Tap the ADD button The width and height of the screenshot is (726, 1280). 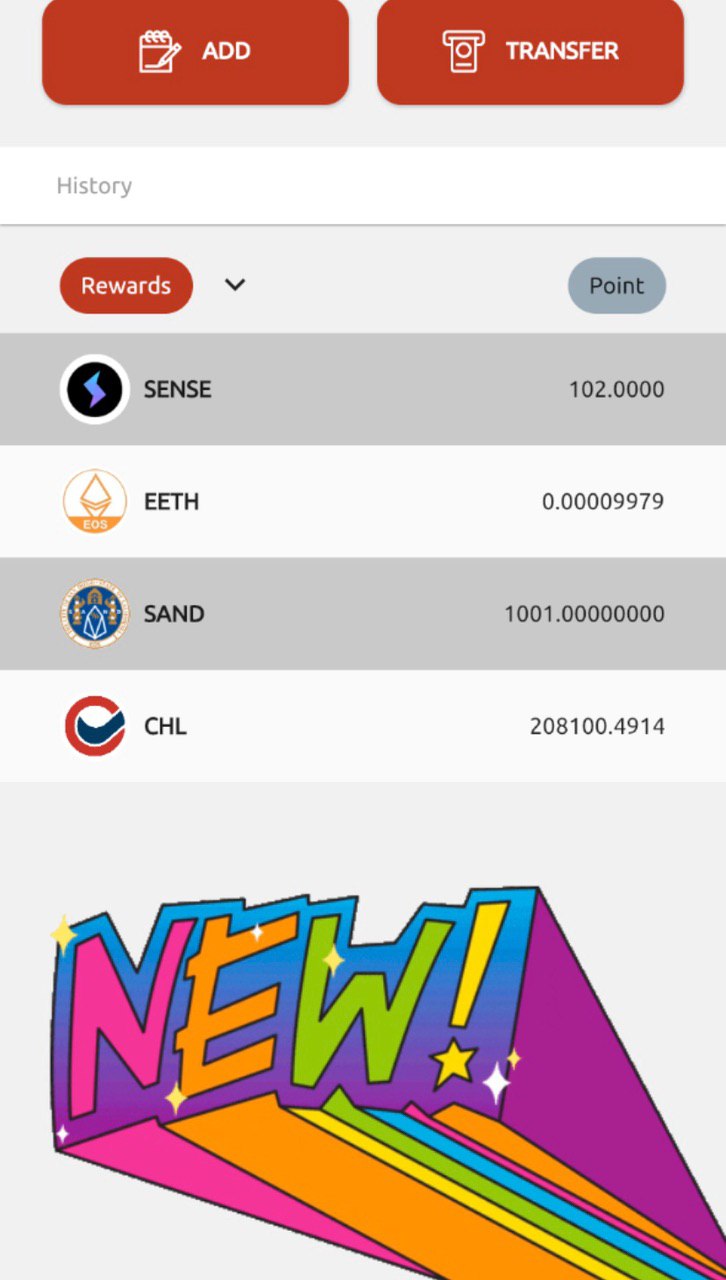pyautogui.click(x=195, y=51)
